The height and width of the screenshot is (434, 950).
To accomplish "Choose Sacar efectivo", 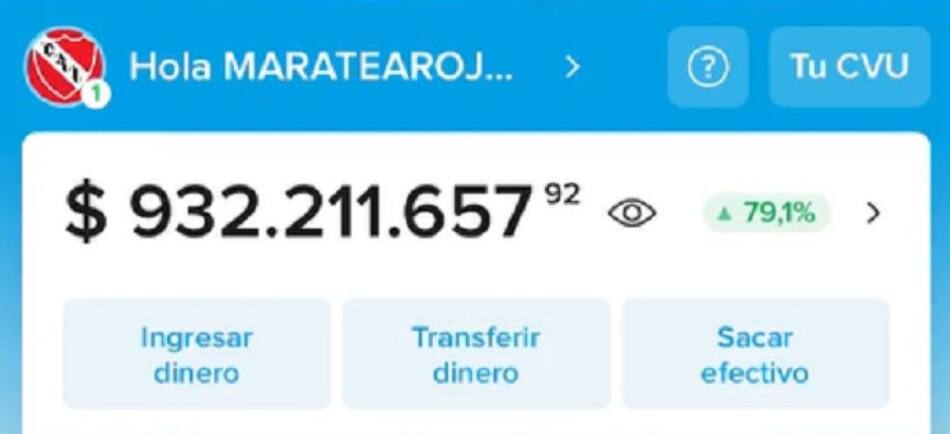I will 755,355.
